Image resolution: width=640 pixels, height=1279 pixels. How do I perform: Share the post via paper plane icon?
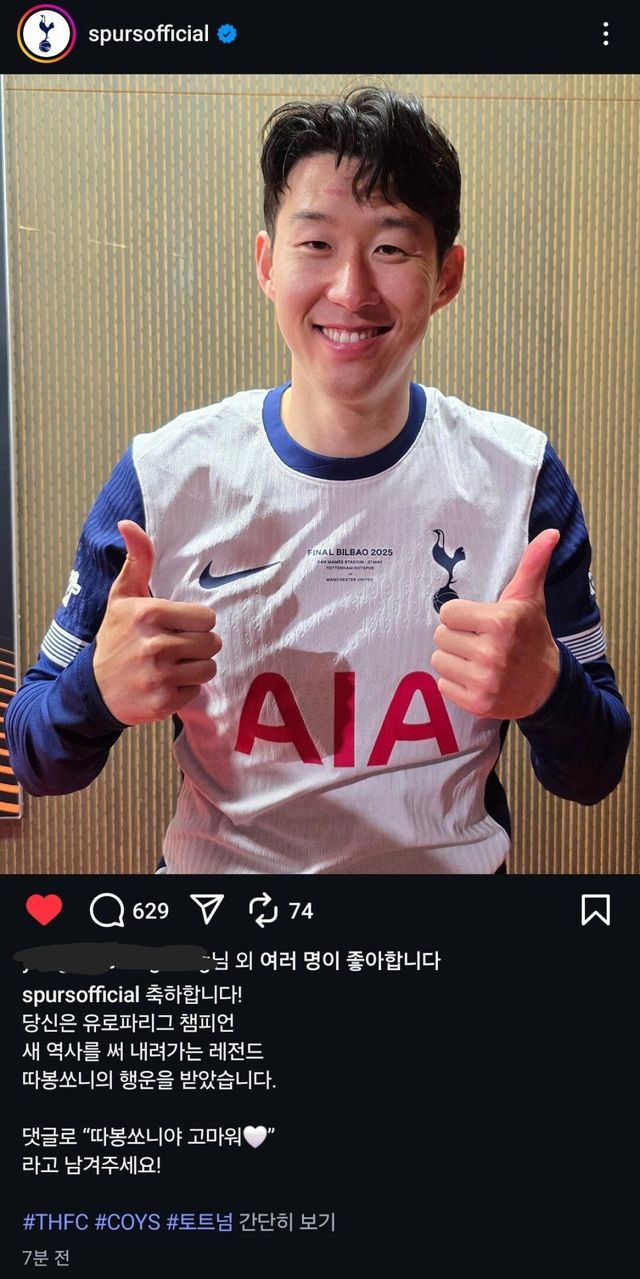click(207, 909)
